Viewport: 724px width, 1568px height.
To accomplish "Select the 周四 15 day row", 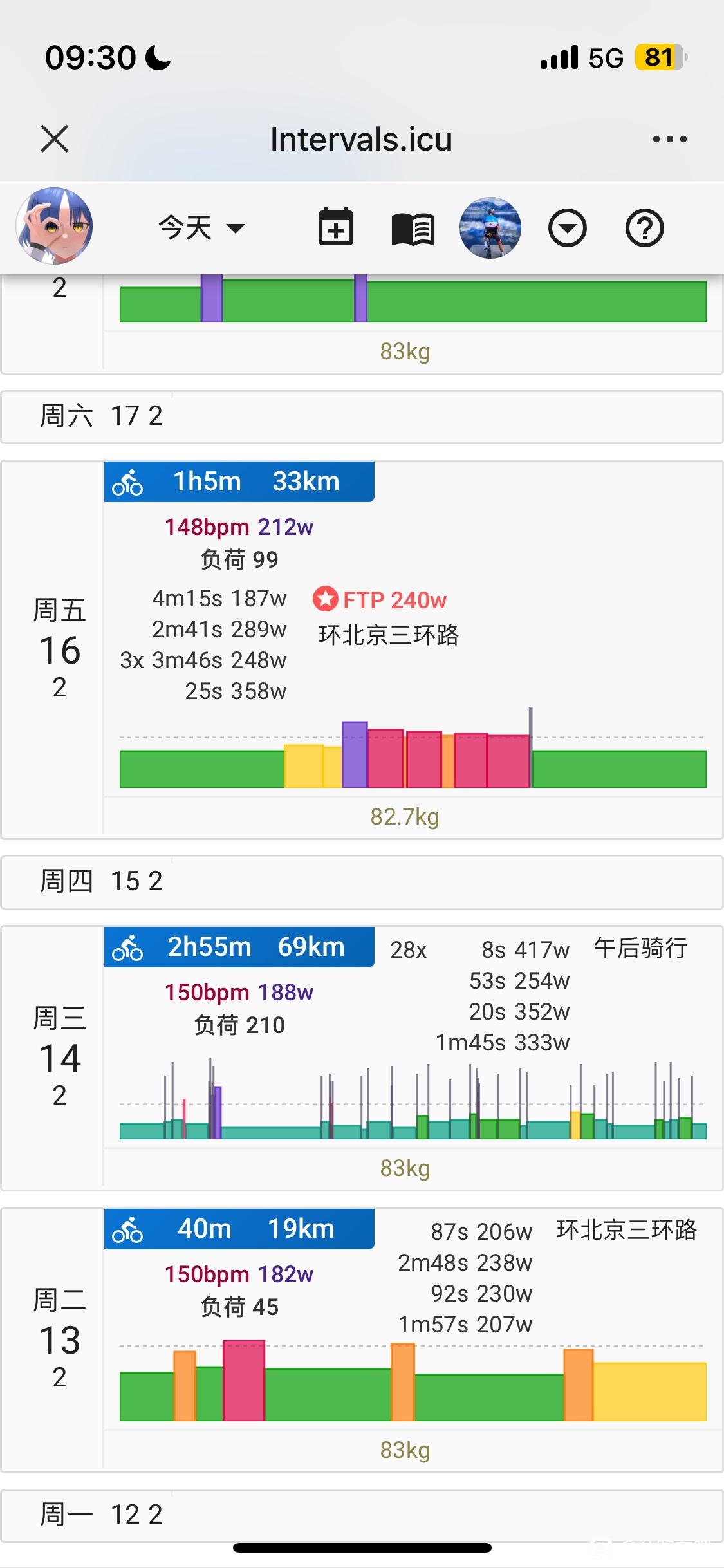I will coord(362,882).
